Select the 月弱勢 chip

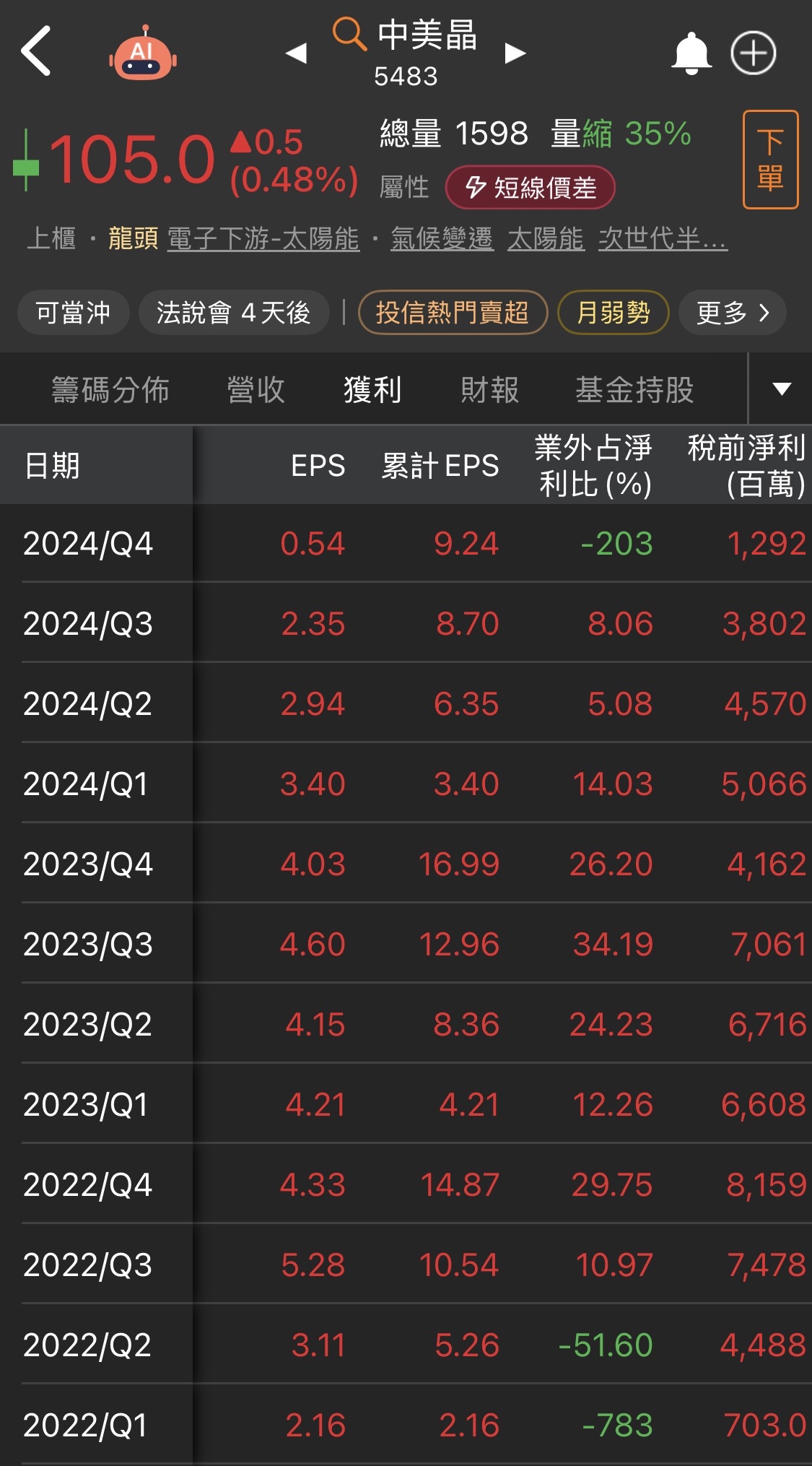[614, 313]
